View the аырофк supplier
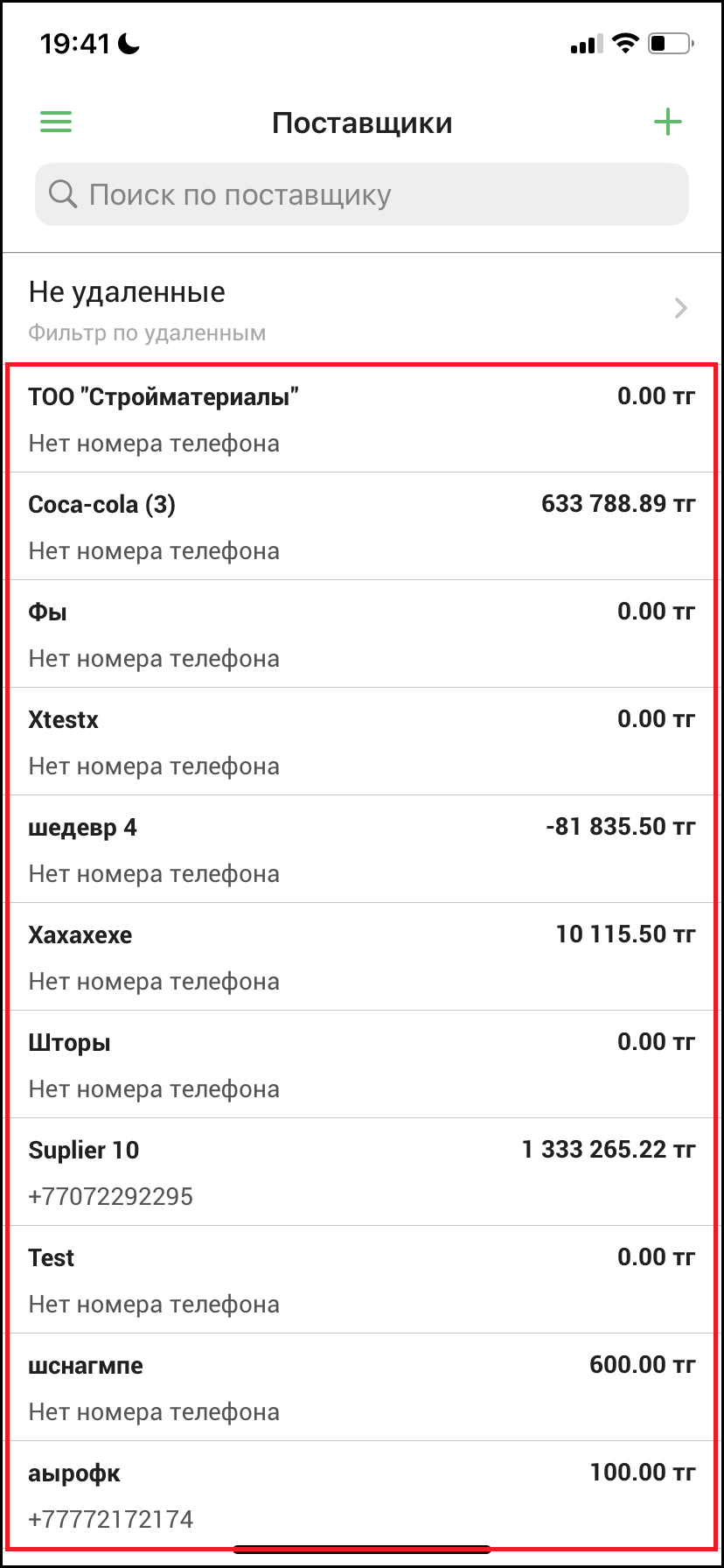Screen dimensions: 724x1568 coord(362,1495)
